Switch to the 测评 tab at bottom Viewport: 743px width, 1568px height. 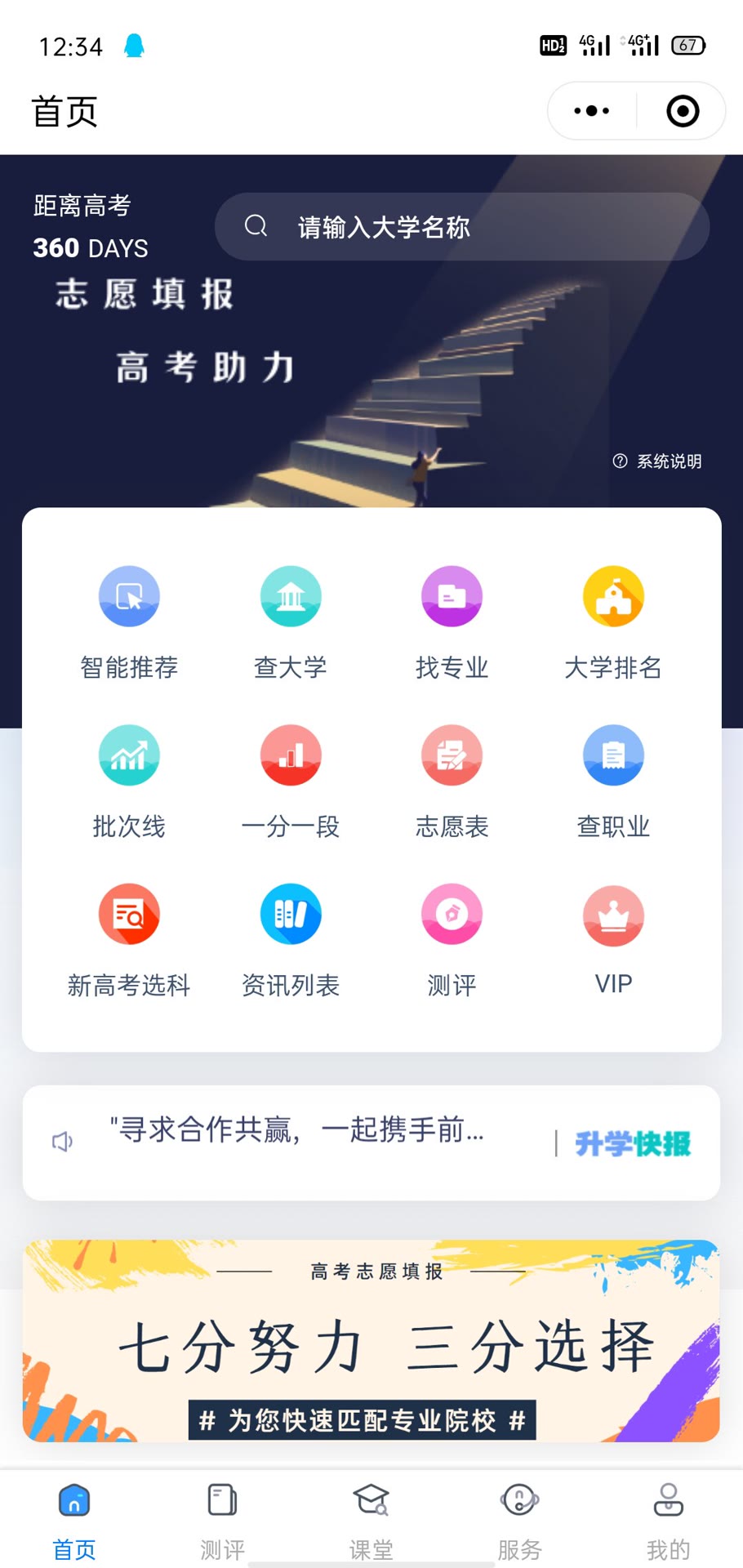(221, 1519)
